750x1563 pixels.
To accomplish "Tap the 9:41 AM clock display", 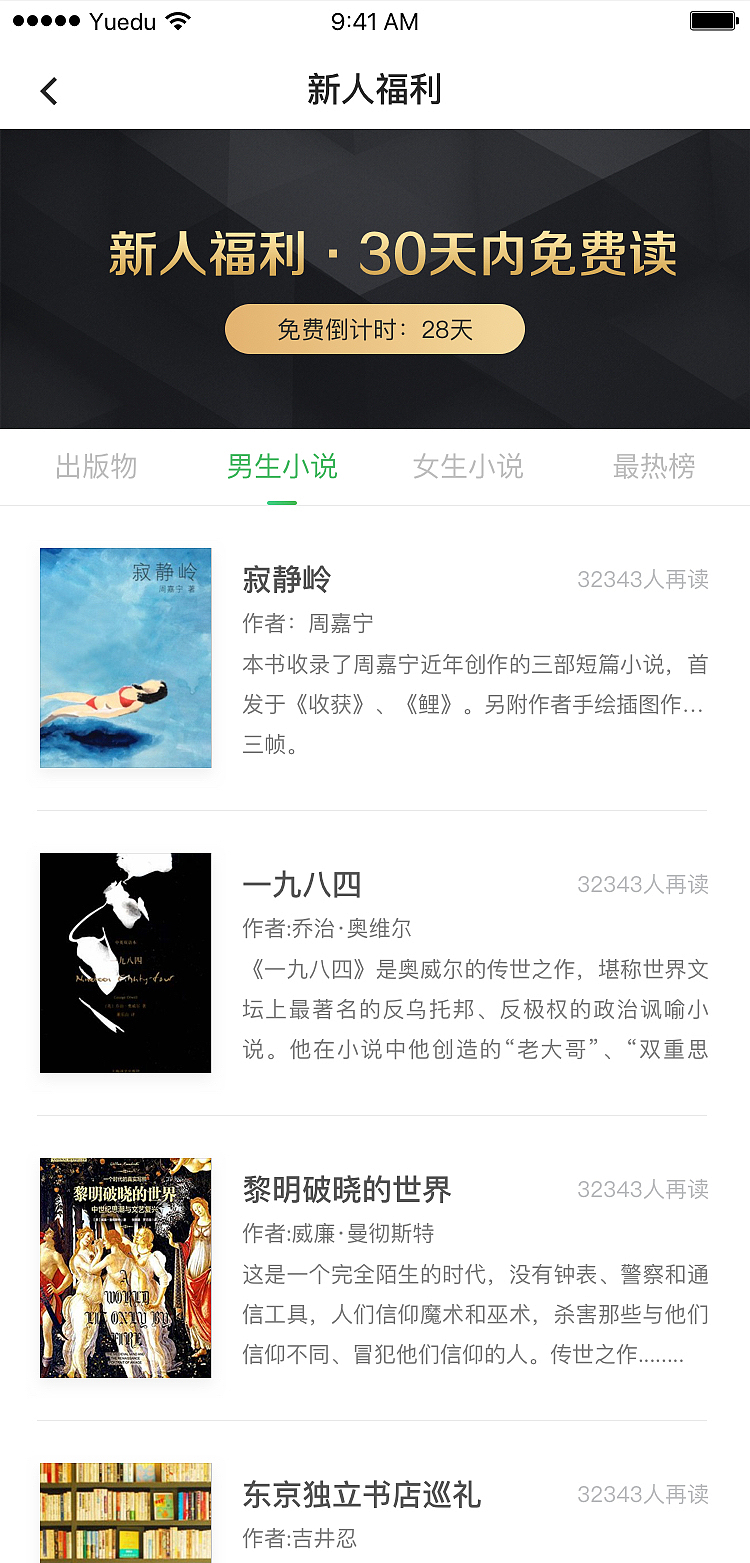I will pos(375,20).
